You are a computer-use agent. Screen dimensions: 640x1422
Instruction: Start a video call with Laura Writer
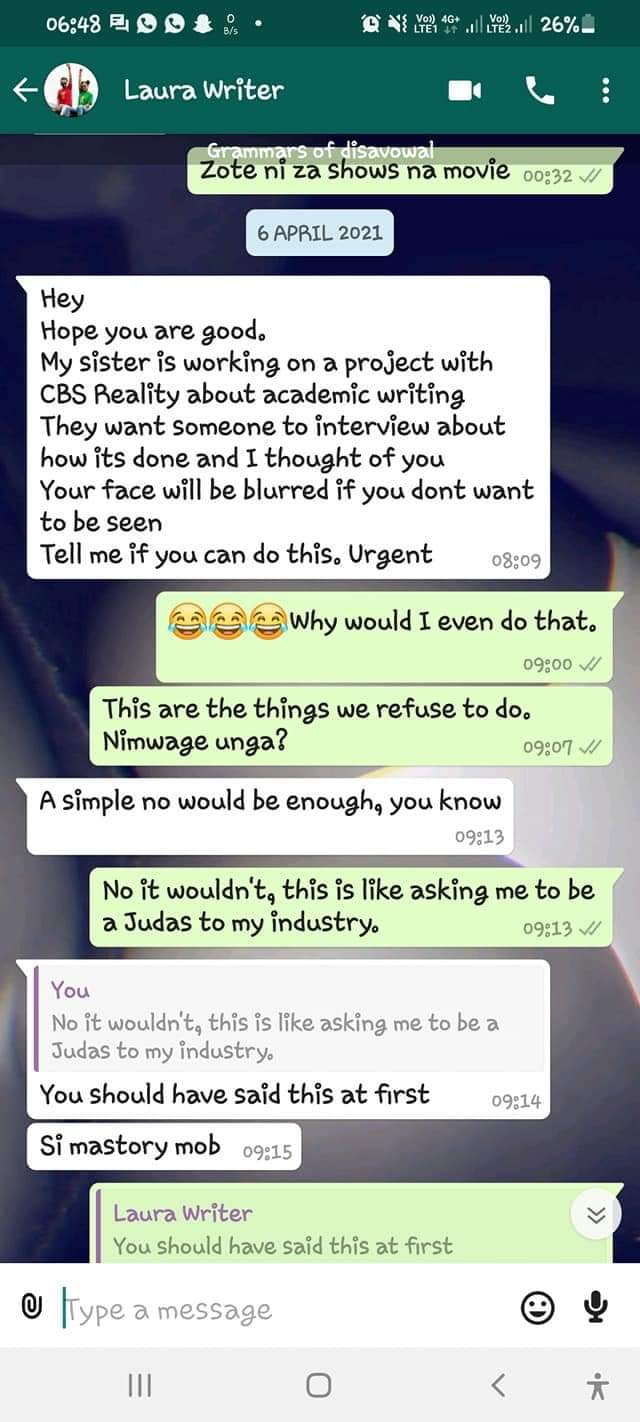point(464,91)
